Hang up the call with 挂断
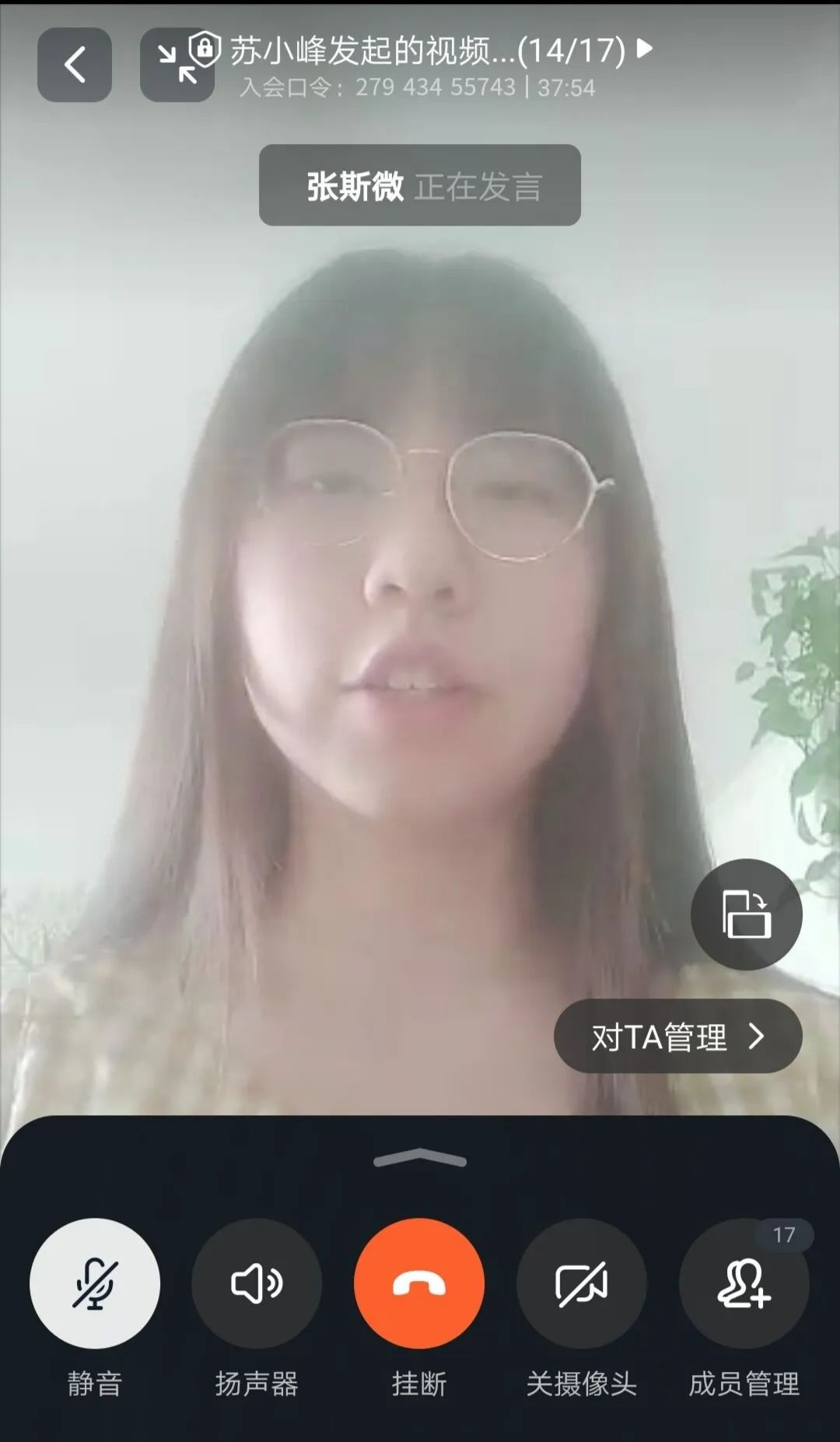 [x=419, y=1282]
